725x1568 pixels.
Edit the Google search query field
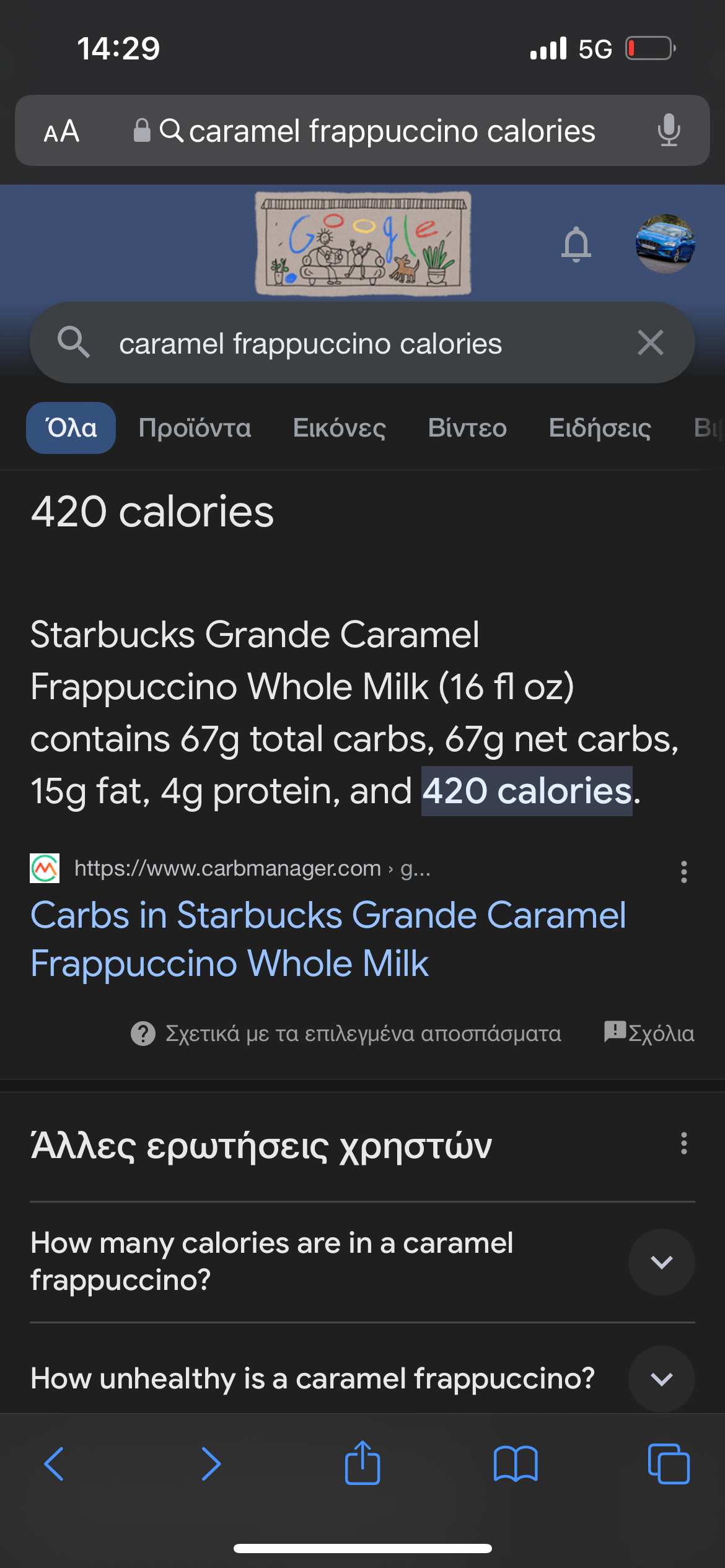click(347, 344)
